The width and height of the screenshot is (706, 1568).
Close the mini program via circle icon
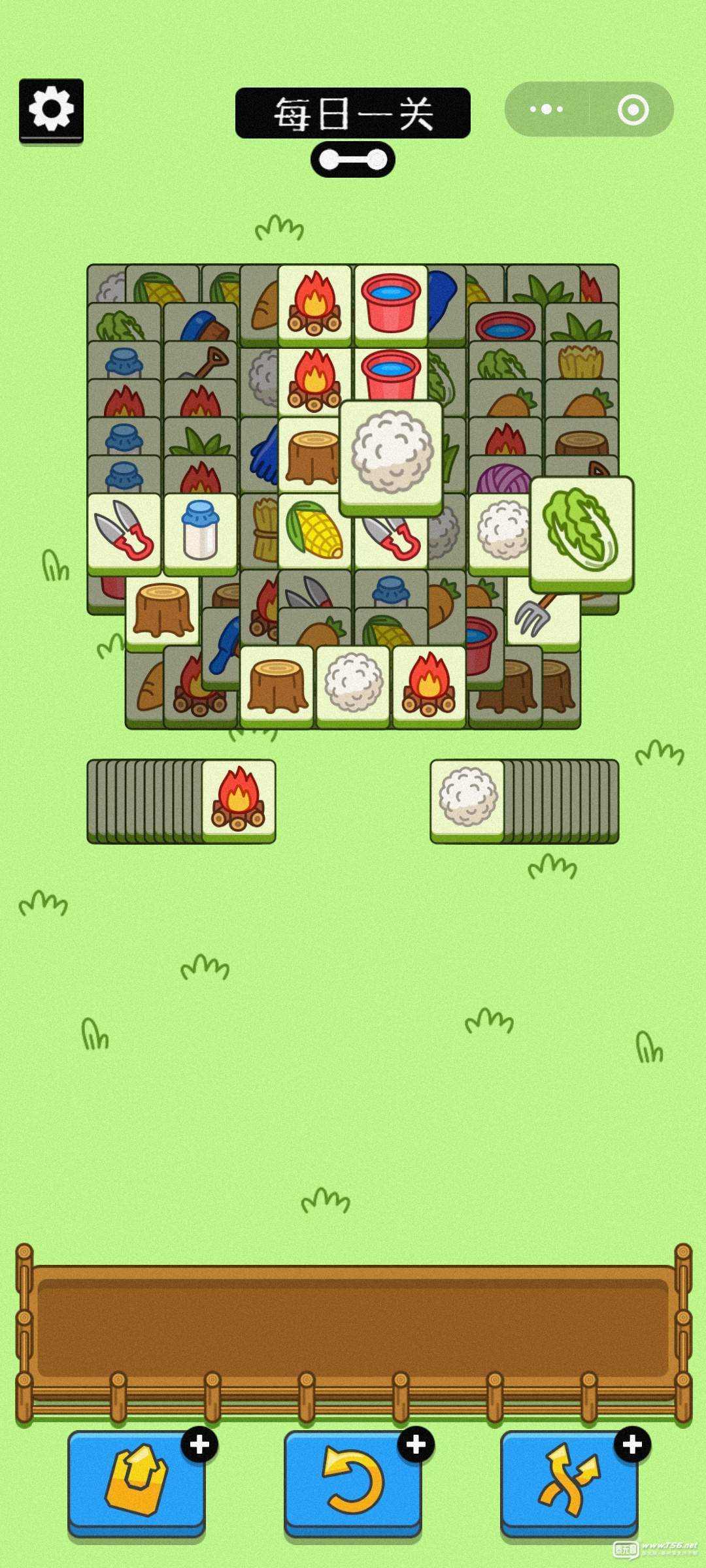pyautogui.click(x=633, y=109)
